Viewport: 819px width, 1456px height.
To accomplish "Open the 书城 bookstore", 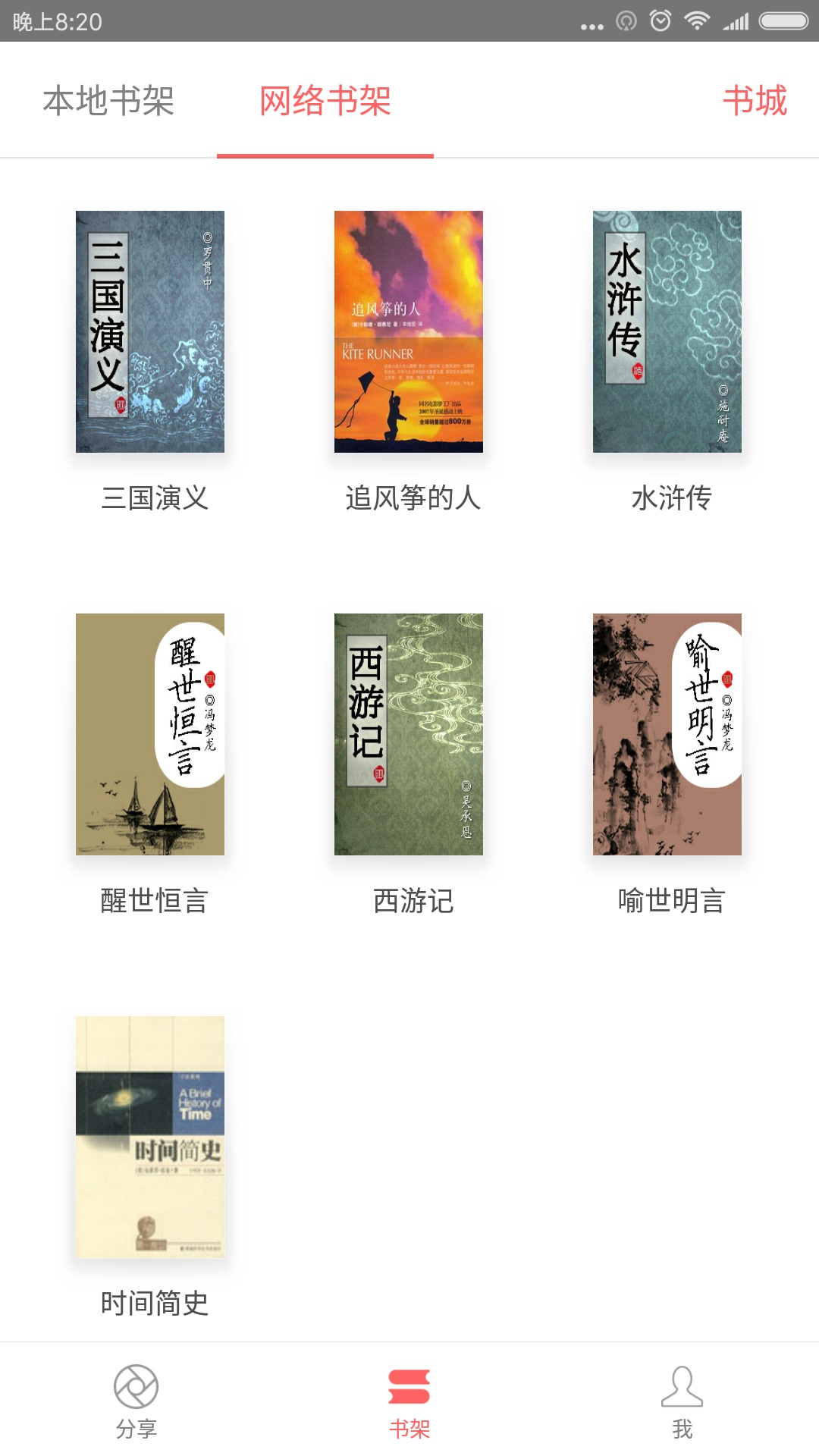I will coord(755,101).
